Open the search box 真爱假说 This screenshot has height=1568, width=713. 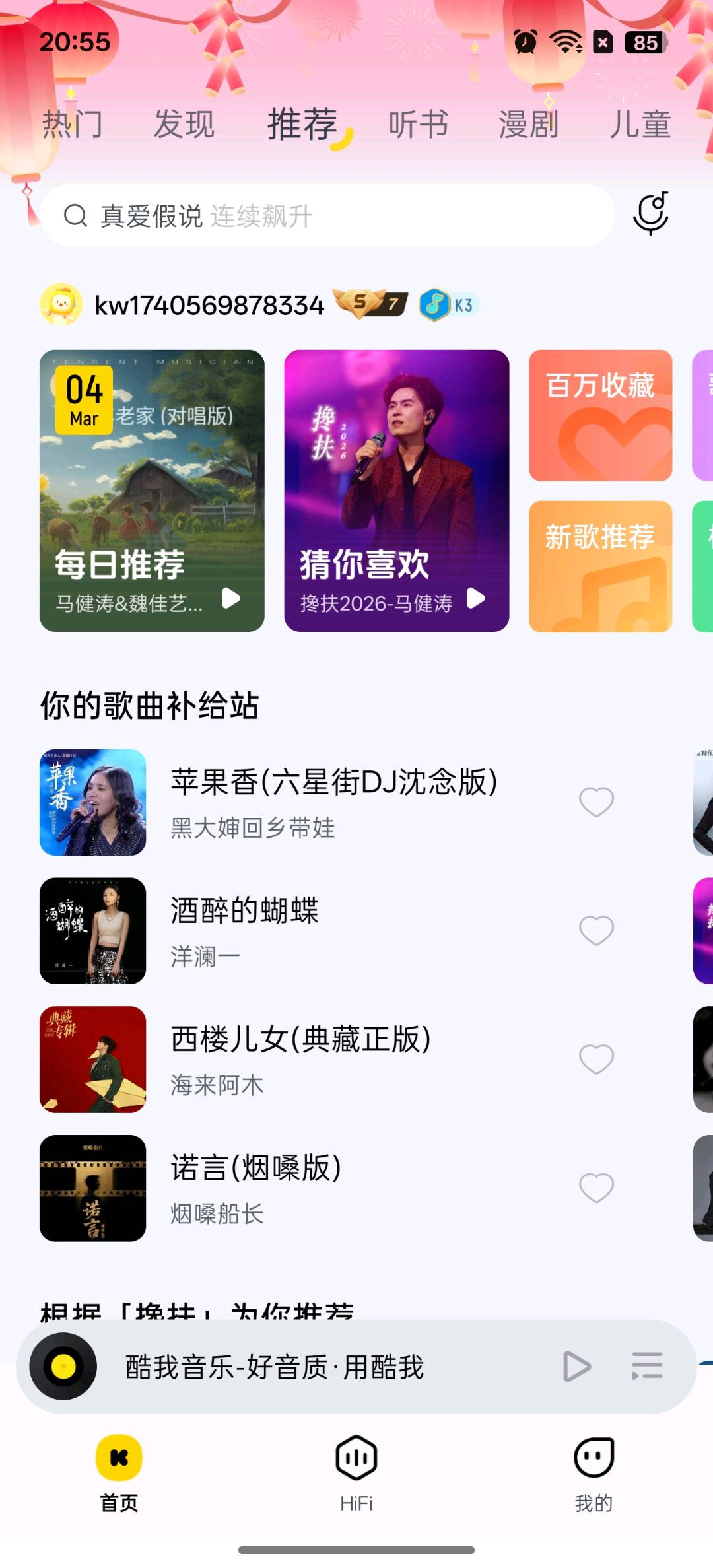tap(327, 216)
